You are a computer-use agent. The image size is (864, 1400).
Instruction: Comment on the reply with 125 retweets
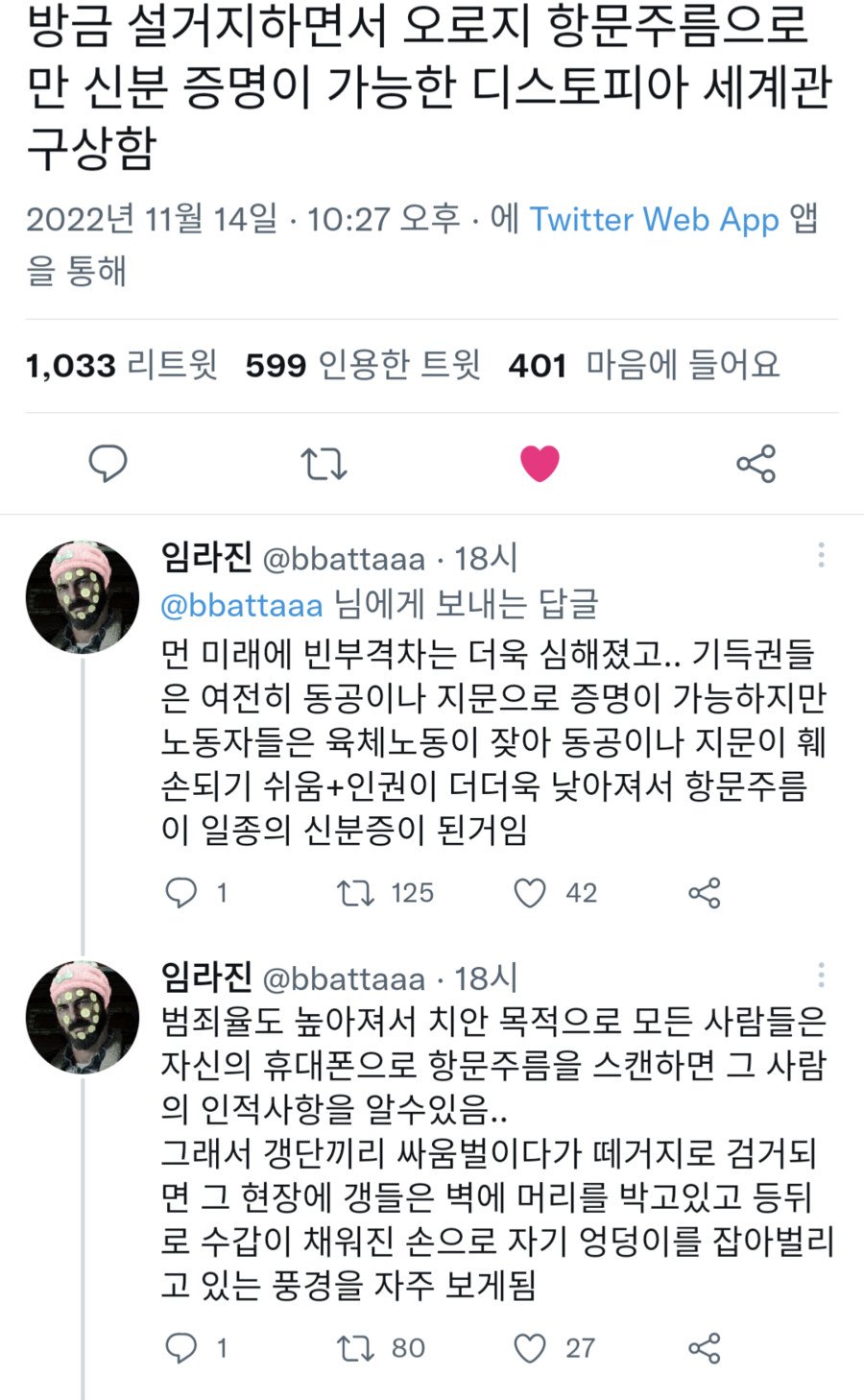pyautogui.click(x=181, y=893)
